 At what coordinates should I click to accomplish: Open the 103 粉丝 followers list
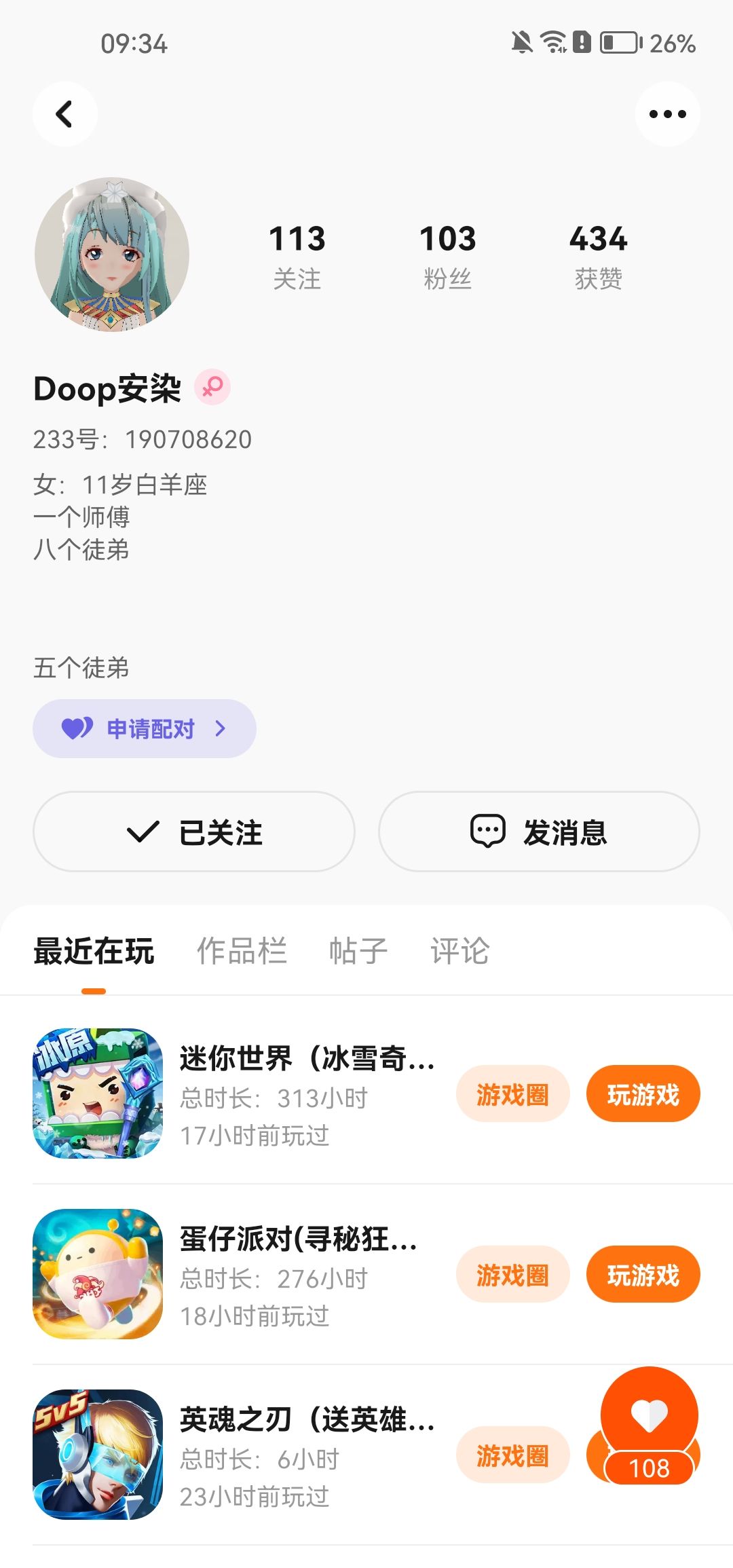point(447,256)
